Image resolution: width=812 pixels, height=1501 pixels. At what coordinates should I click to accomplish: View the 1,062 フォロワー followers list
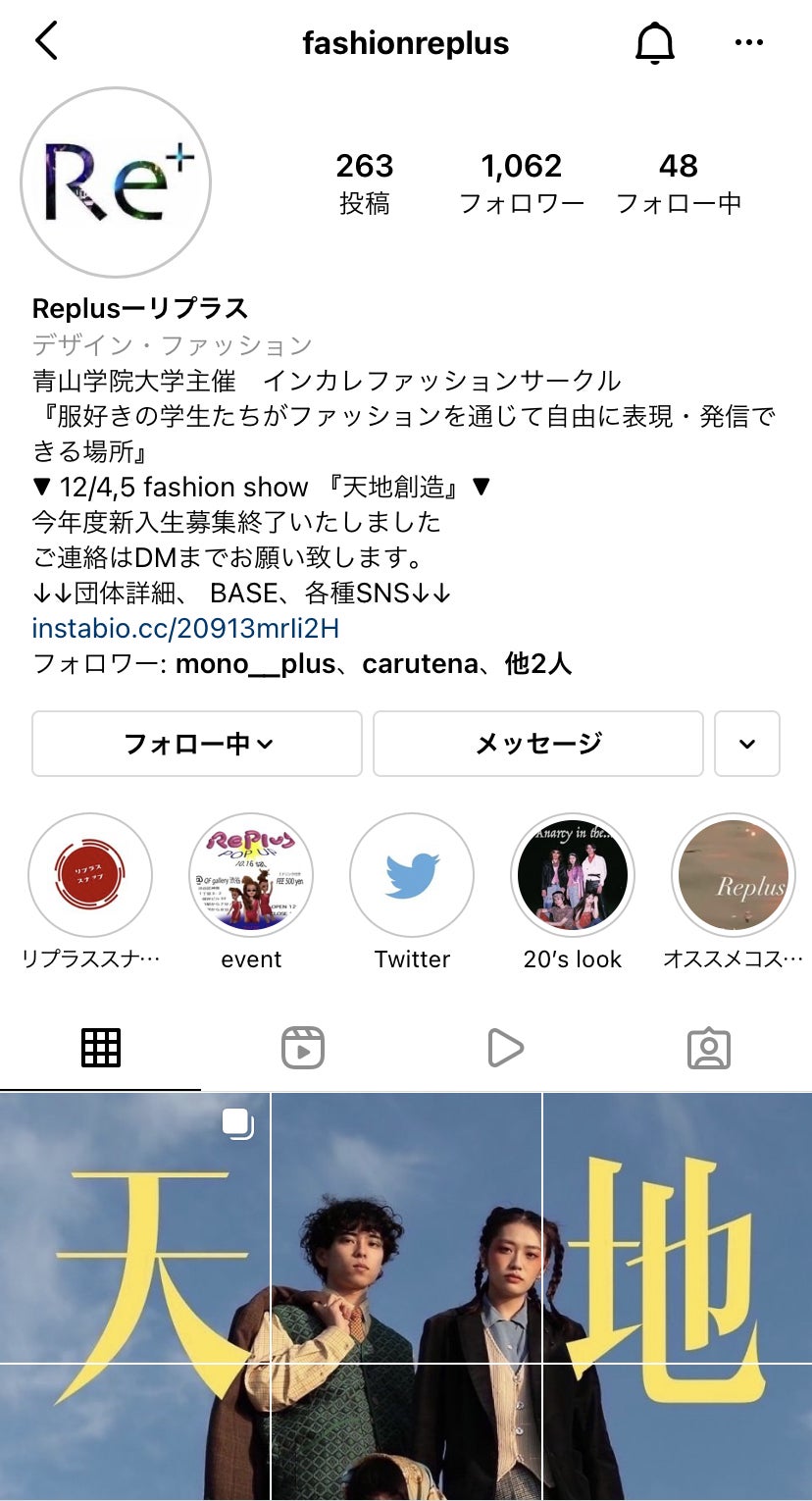[x=522, y=182]
